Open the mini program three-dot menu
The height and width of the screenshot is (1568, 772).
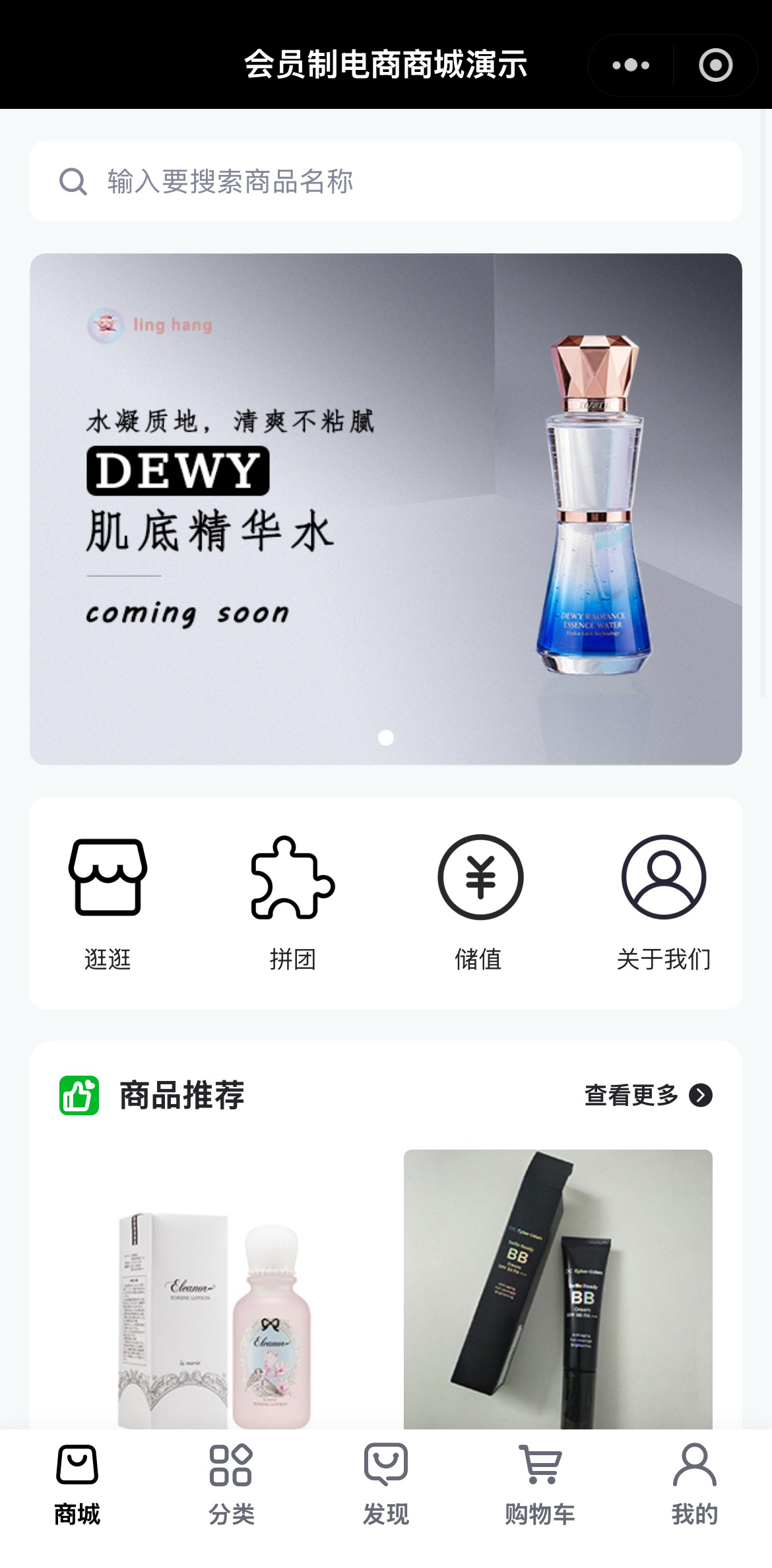(631, 65)
